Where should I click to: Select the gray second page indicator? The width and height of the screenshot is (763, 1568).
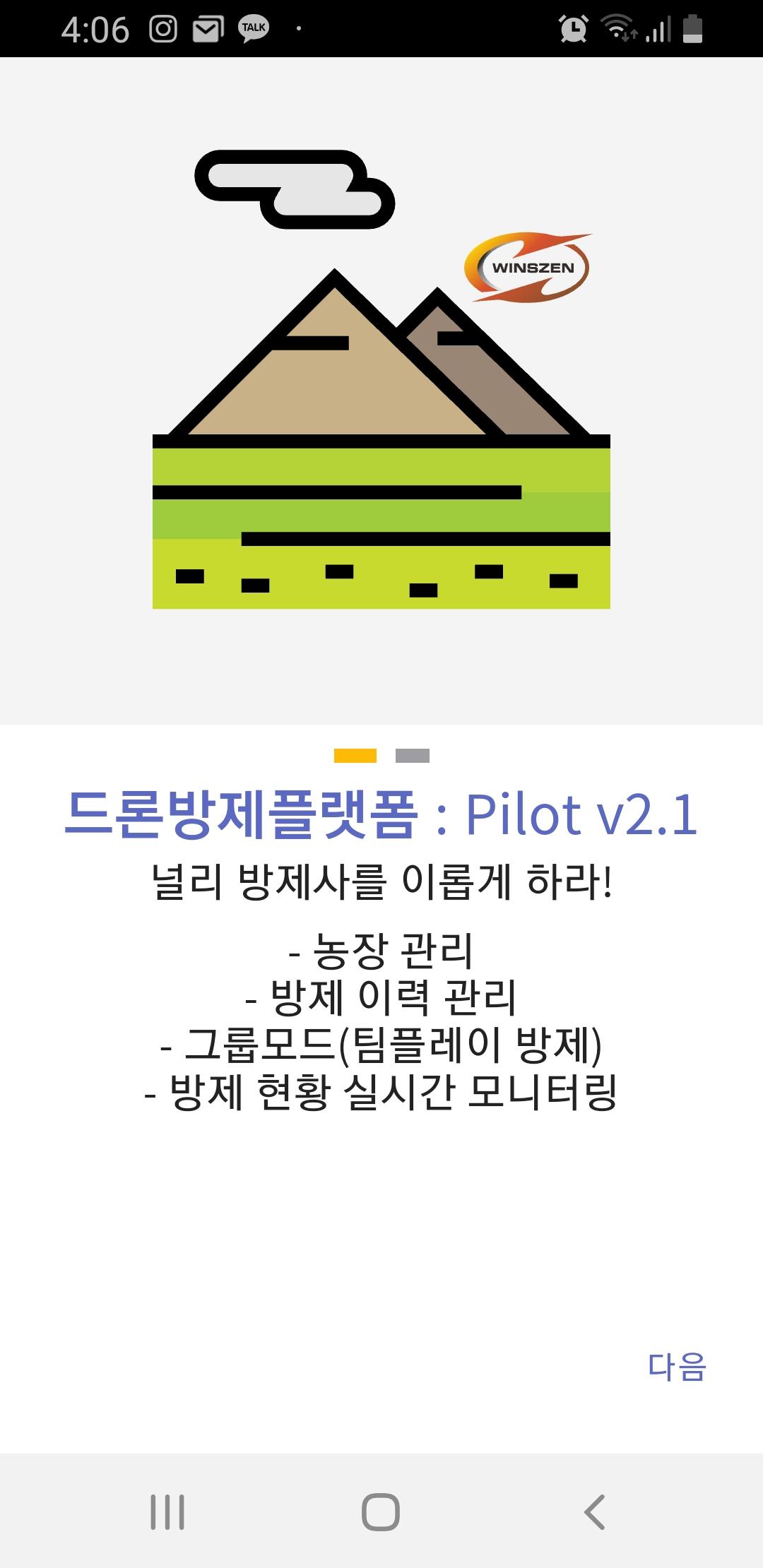tap(413, 756)
